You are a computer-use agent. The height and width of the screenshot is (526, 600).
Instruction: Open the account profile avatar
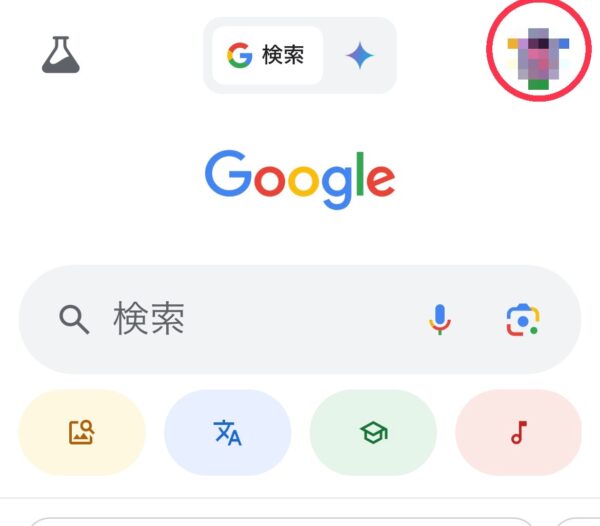point(539,56)
